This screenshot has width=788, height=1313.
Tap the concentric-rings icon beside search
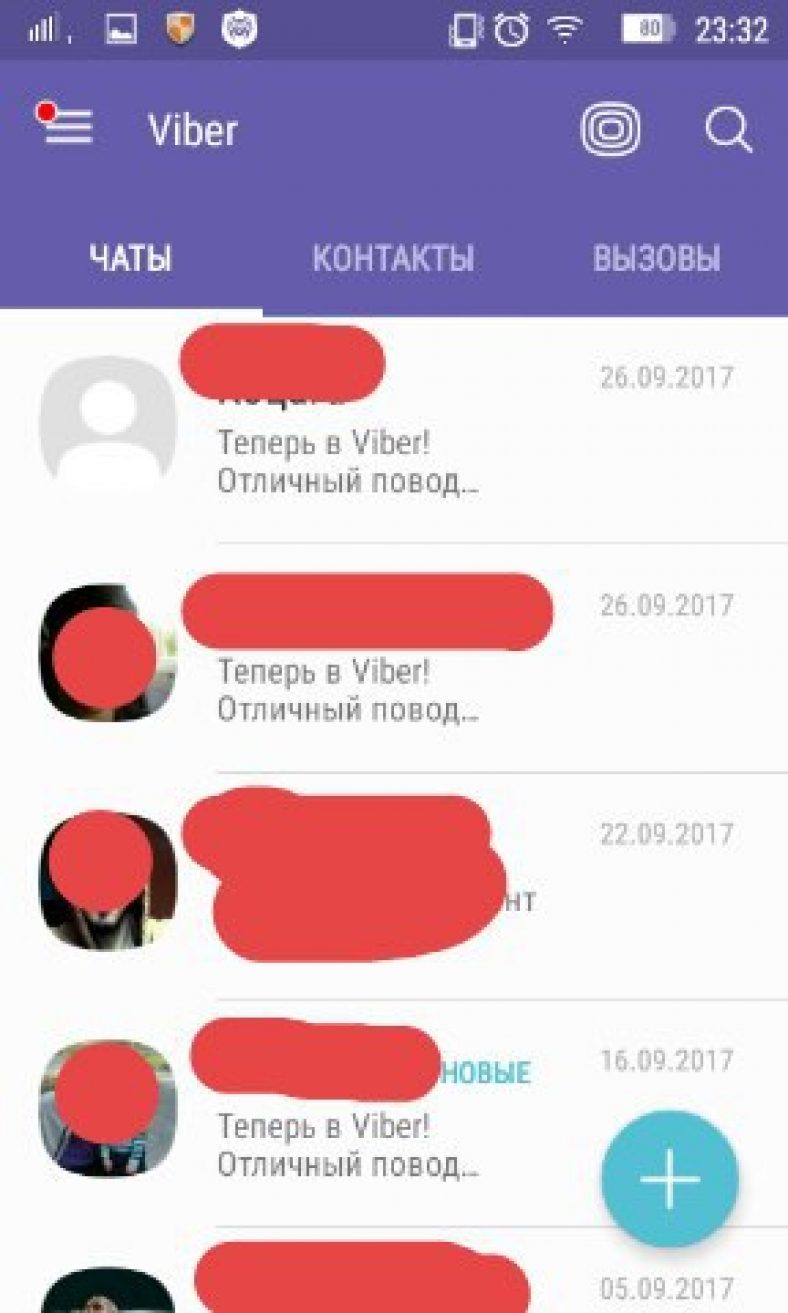coord(611,130)
